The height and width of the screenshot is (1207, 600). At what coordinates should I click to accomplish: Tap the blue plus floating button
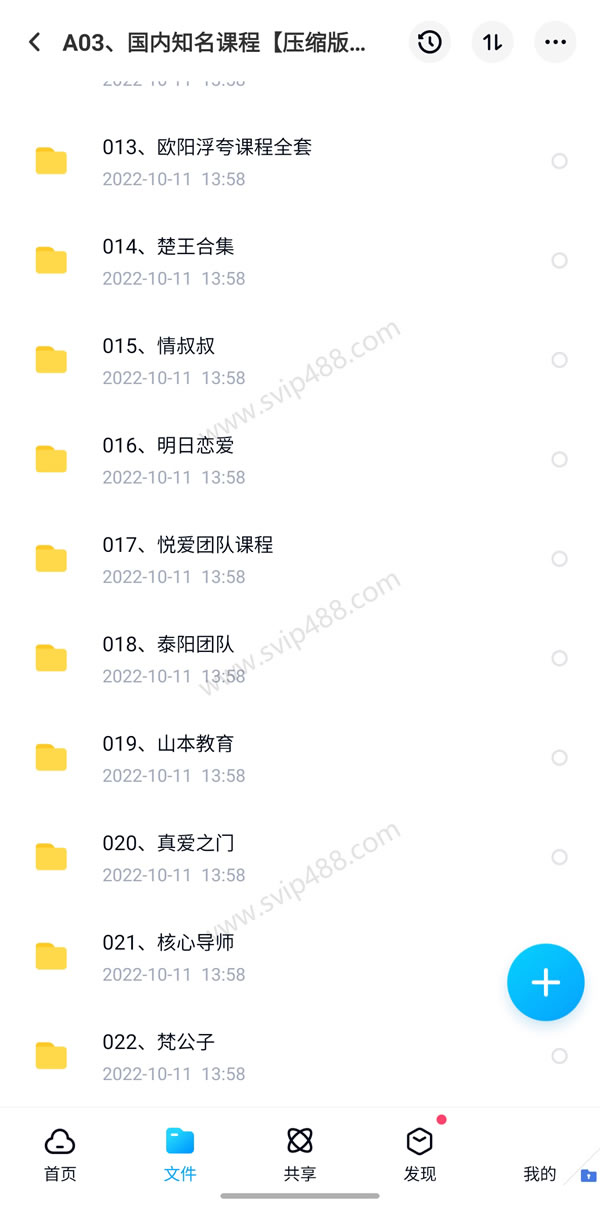pyautogui.click(x=546, y=982)
